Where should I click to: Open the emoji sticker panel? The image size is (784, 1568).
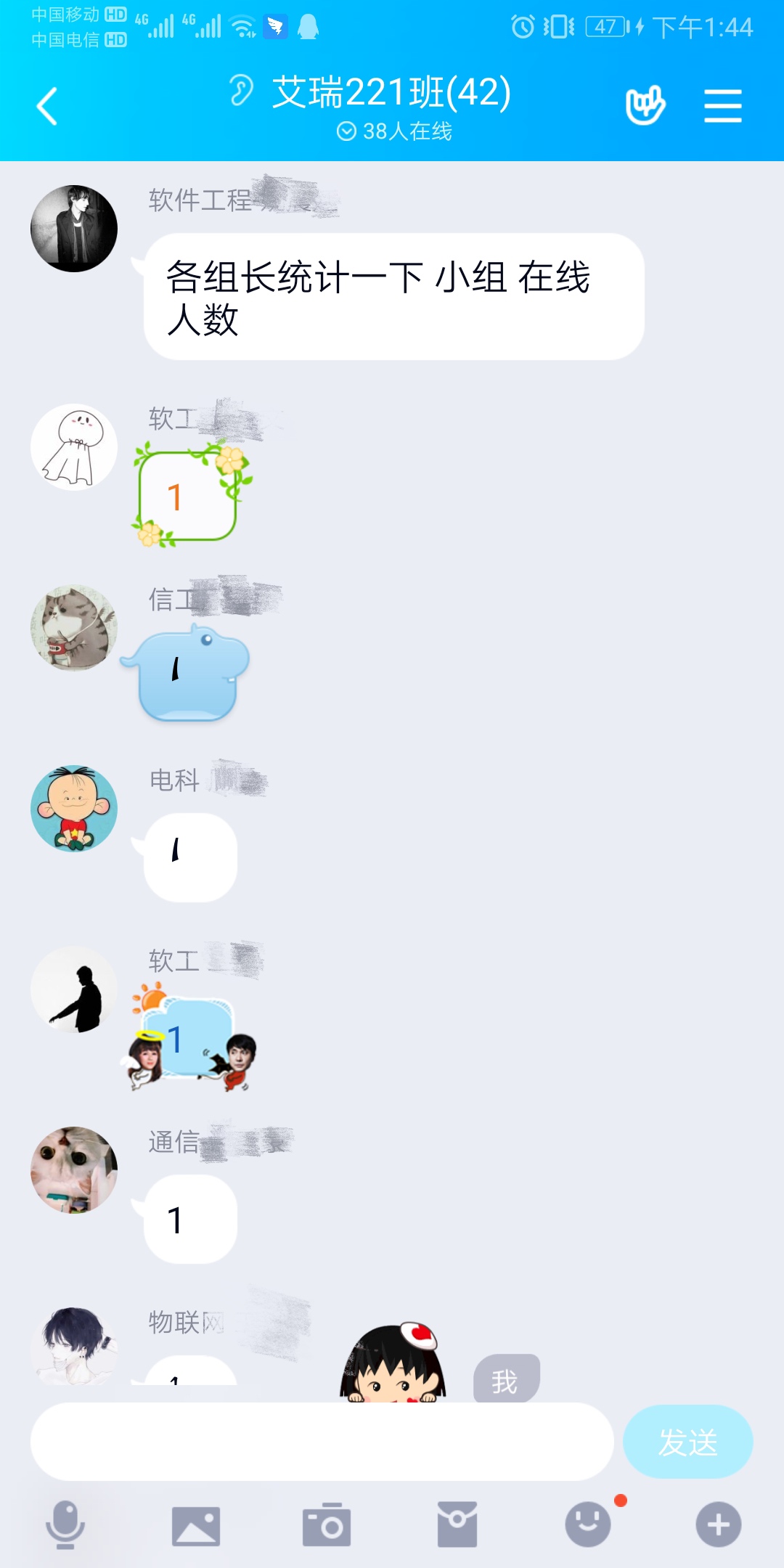tap(588, 1524)
